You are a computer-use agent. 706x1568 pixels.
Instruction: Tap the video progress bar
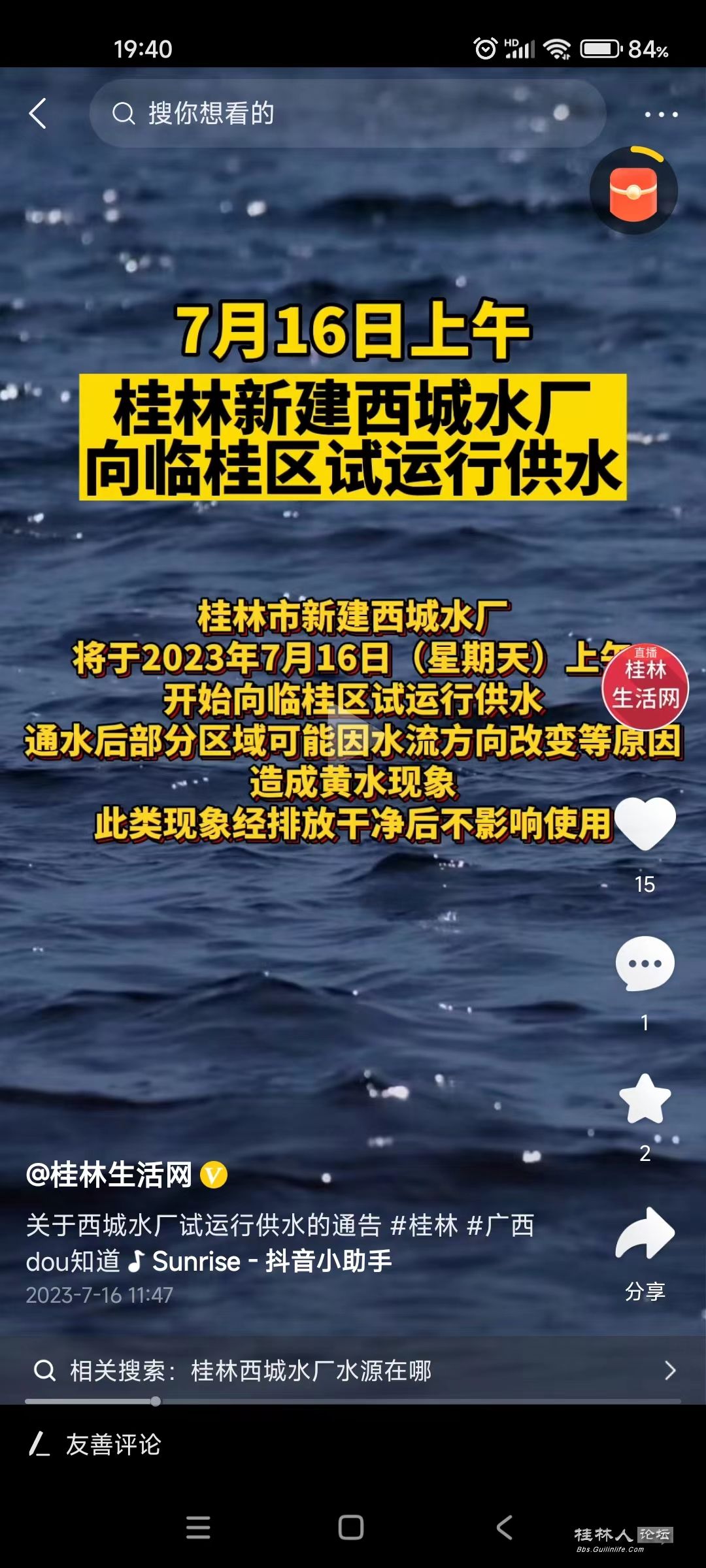click(x=353, y=1401)
